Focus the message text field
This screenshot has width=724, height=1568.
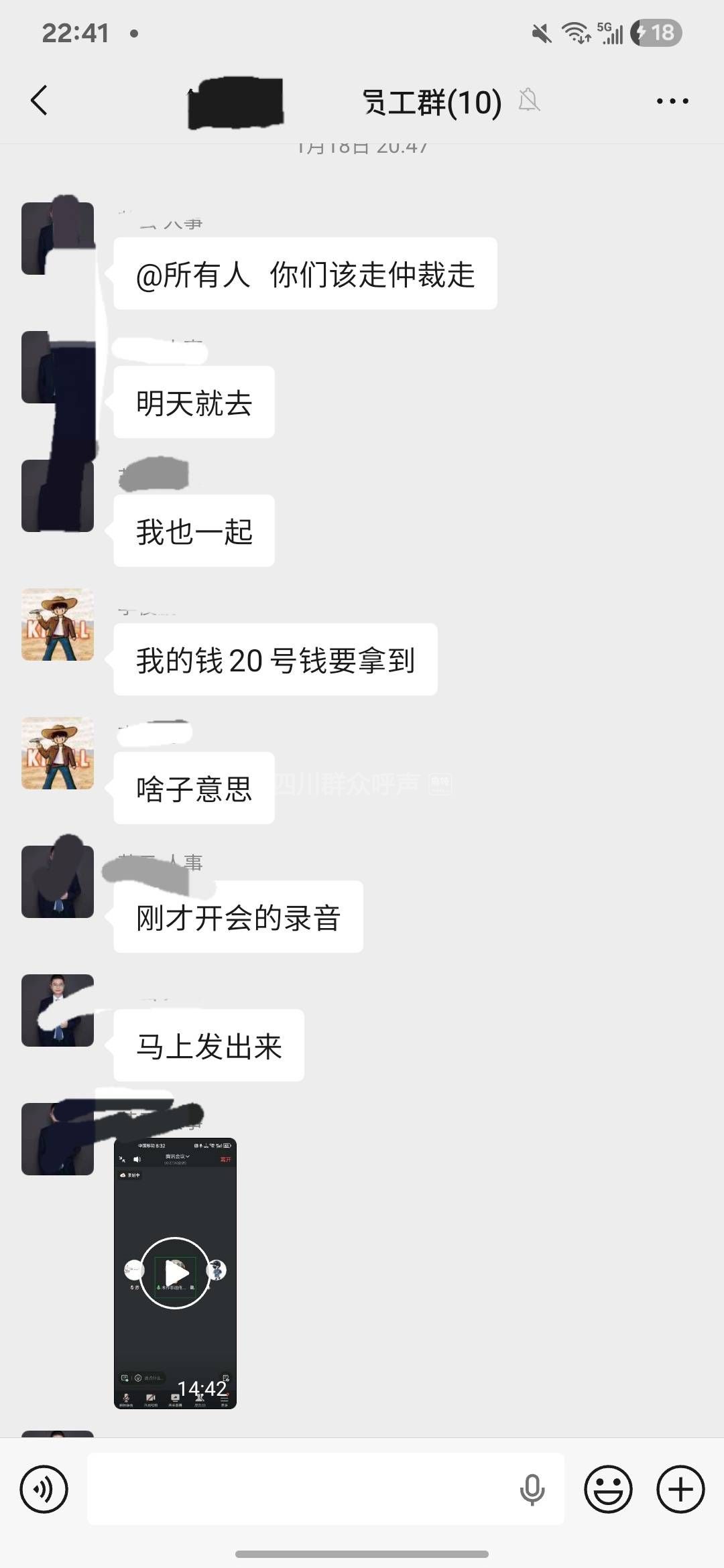click(302, 1490)
